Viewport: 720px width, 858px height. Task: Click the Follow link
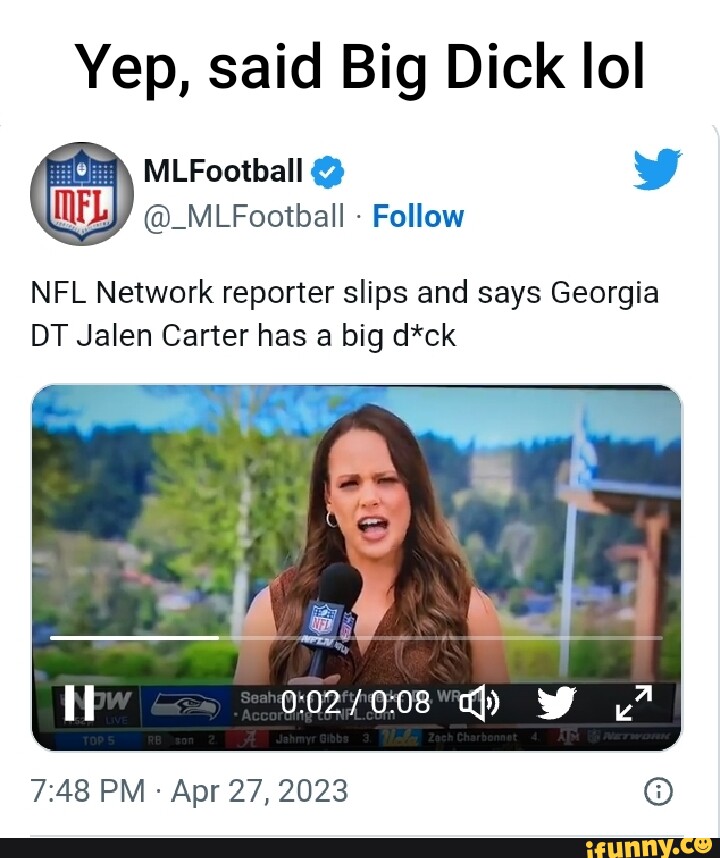tap(418, 215)
